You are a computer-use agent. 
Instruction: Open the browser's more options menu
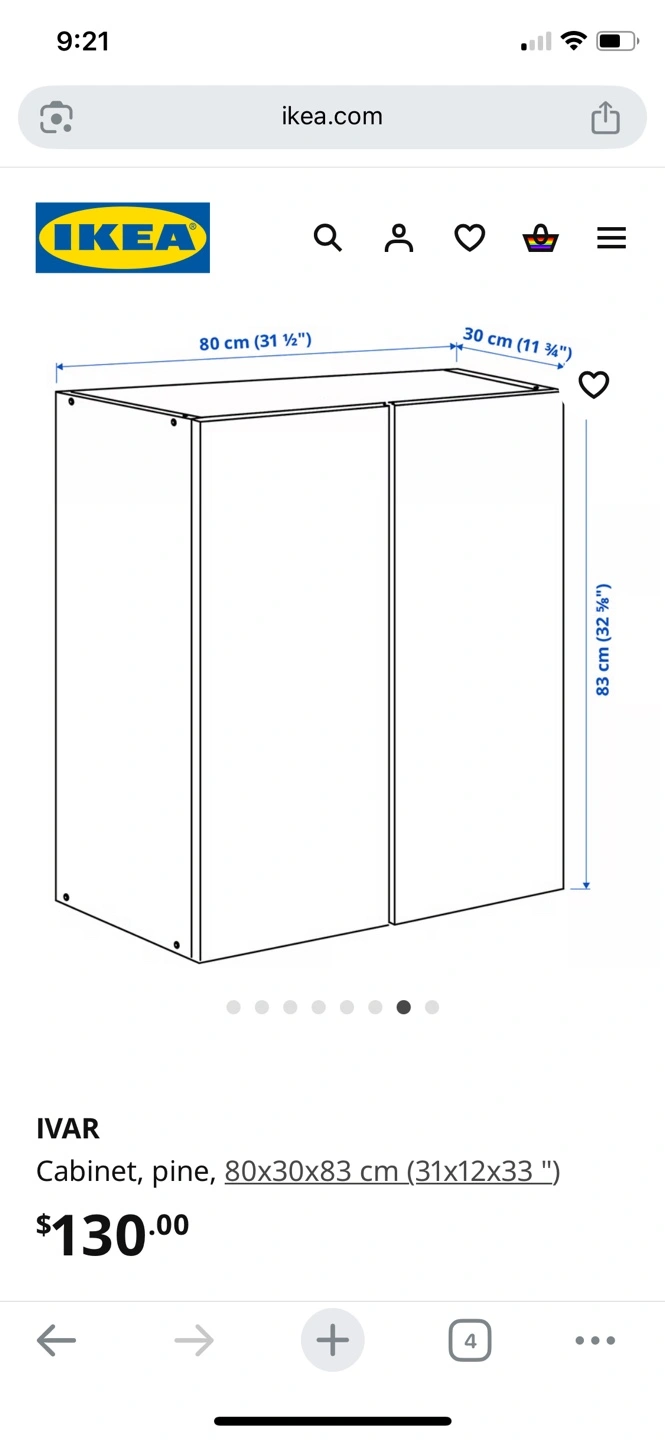click(595, 1340)
